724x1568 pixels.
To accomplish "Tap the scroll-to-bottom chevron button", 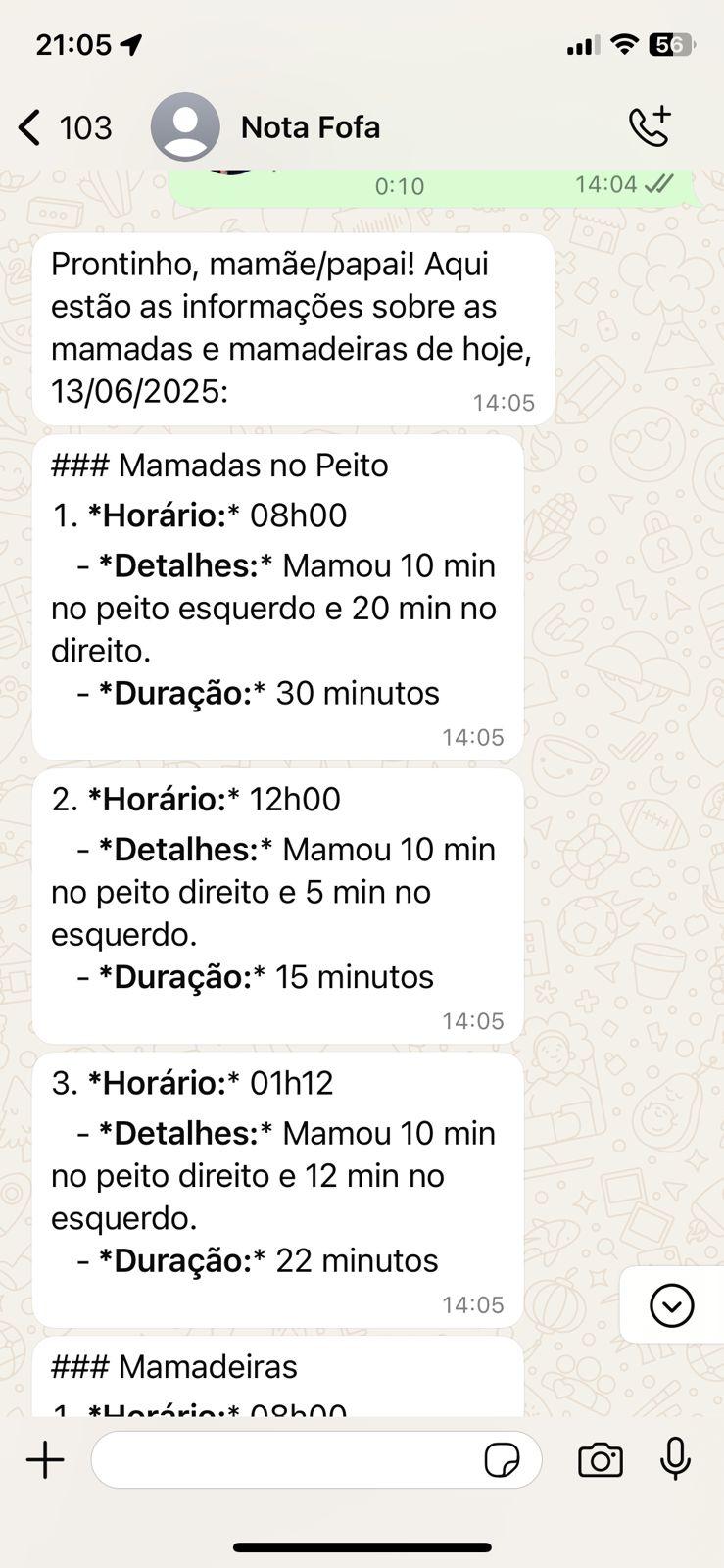I will (x=671, y=1305).
